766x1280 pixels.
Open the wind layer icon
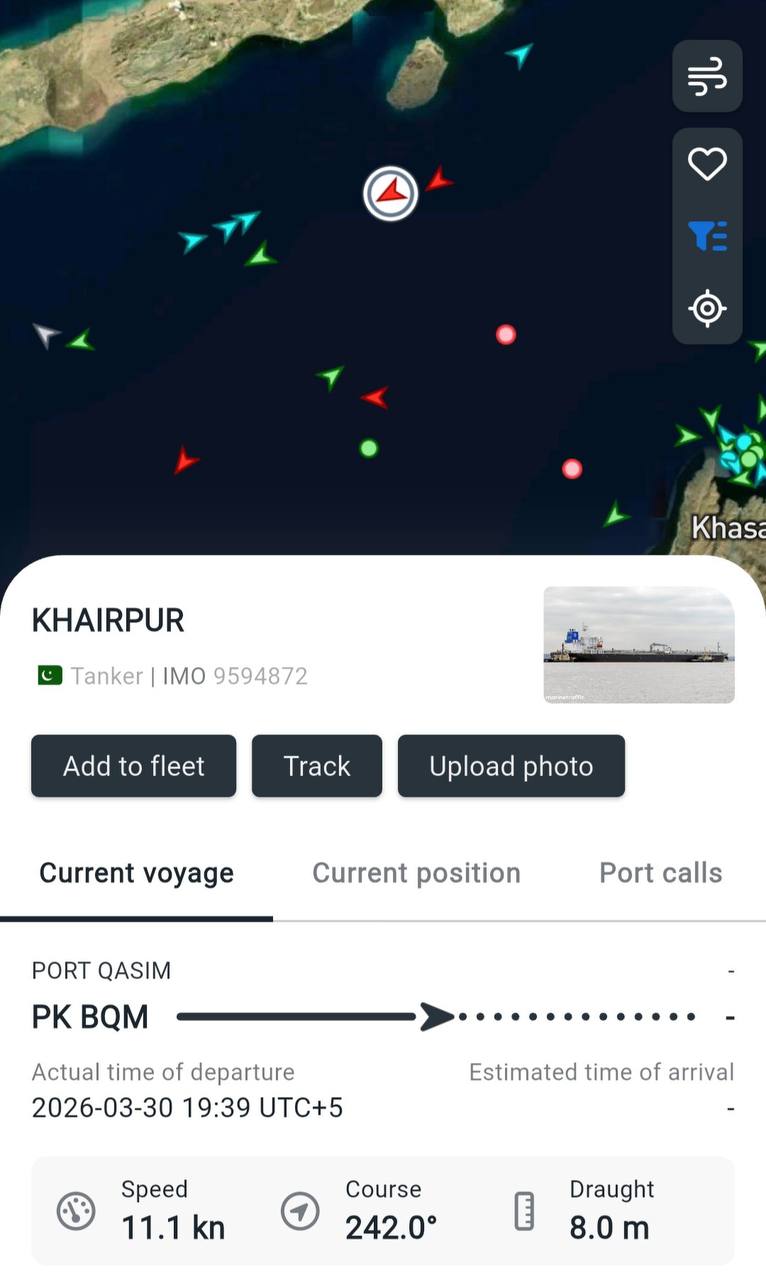point(707,76)
